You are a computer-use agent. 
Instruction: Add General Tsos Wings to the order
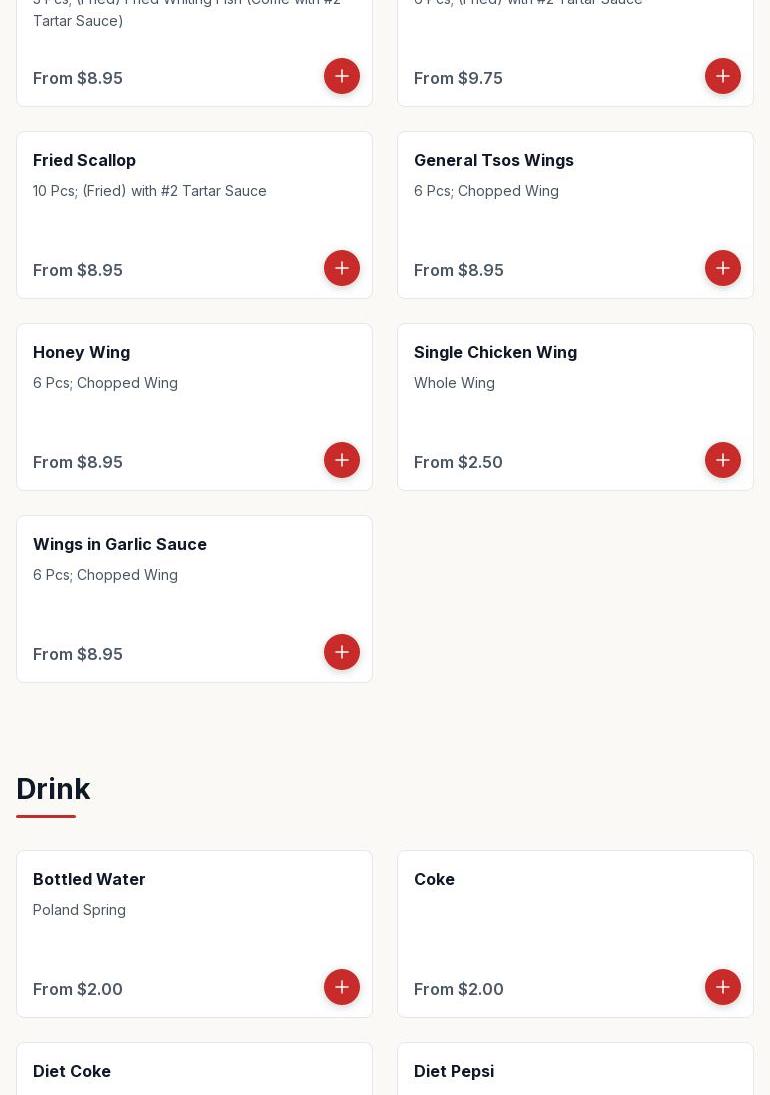723,268
